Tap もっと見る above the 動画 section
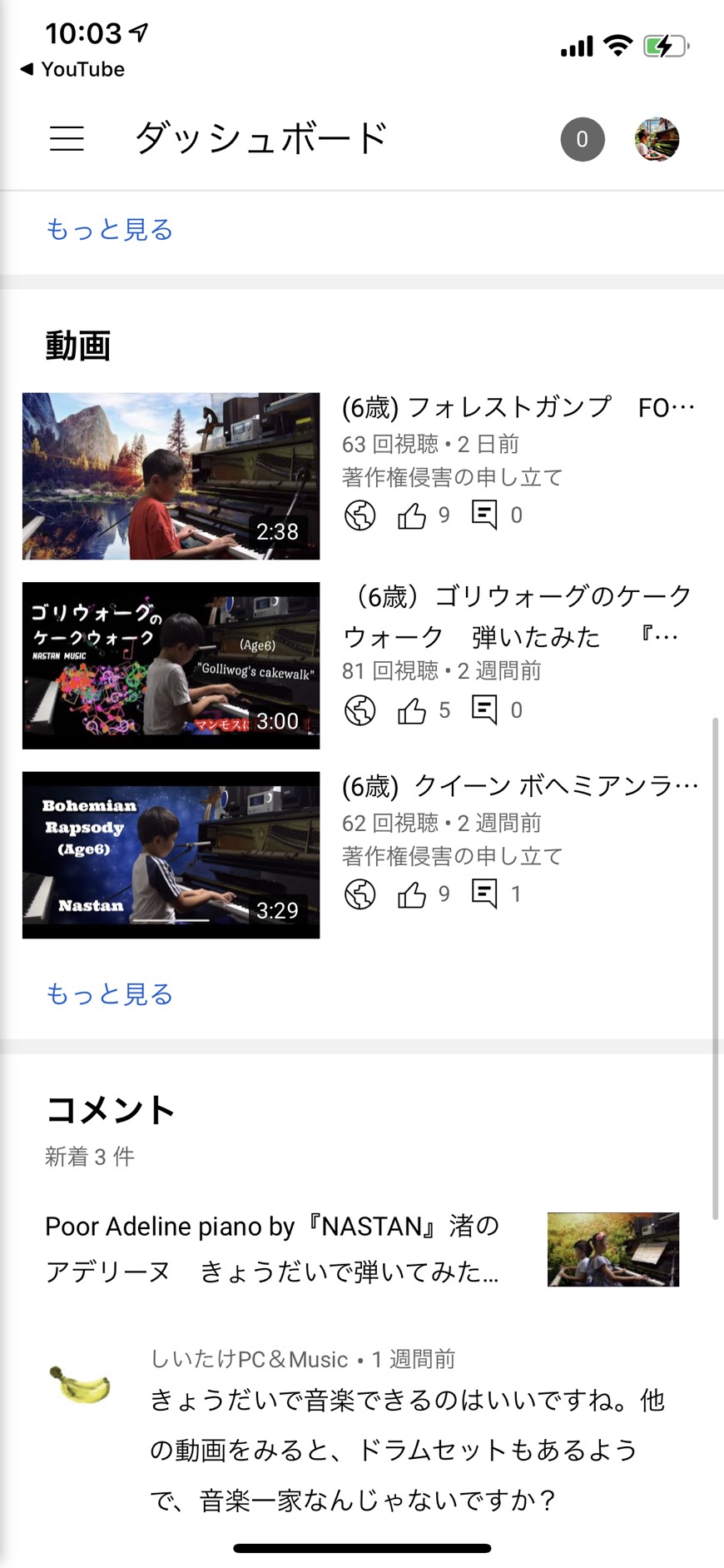The height and width of the screenshot is (1568, 724). (109, 229)
